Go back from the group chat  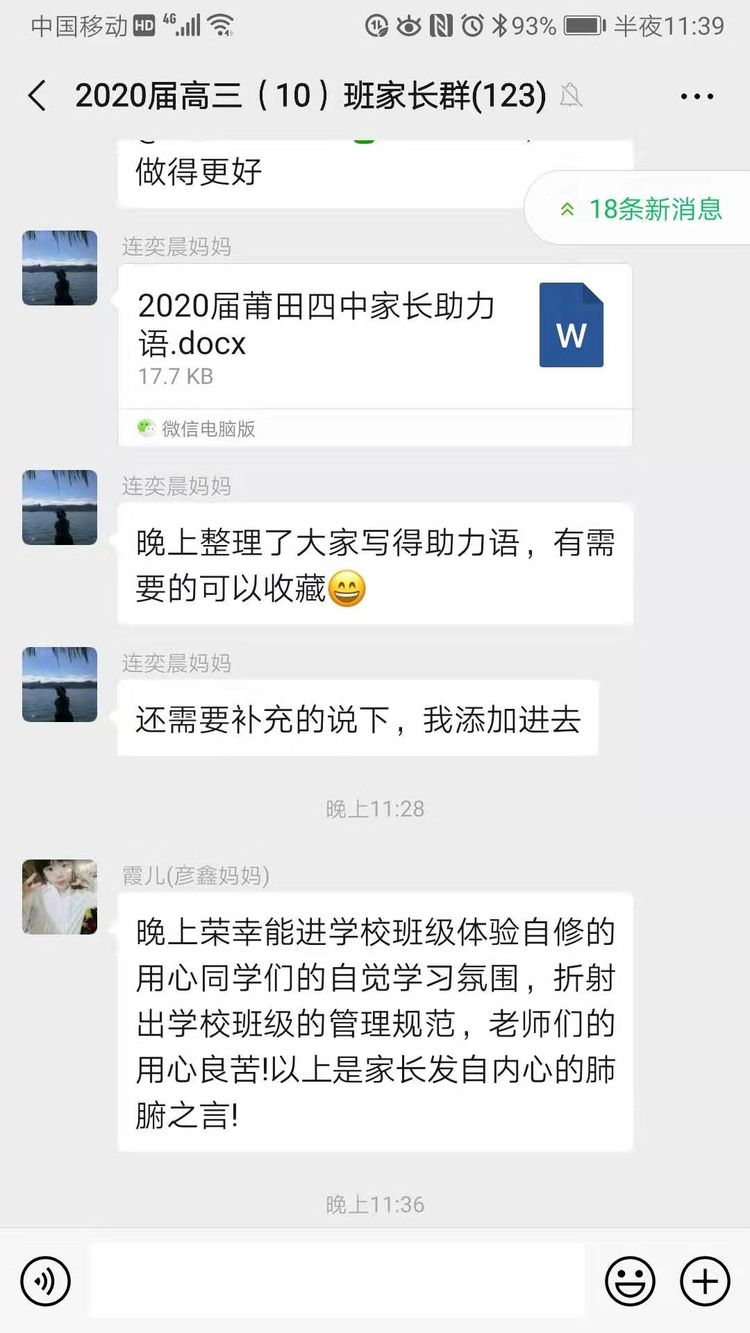pyautogui.click(x=37, y=96)
